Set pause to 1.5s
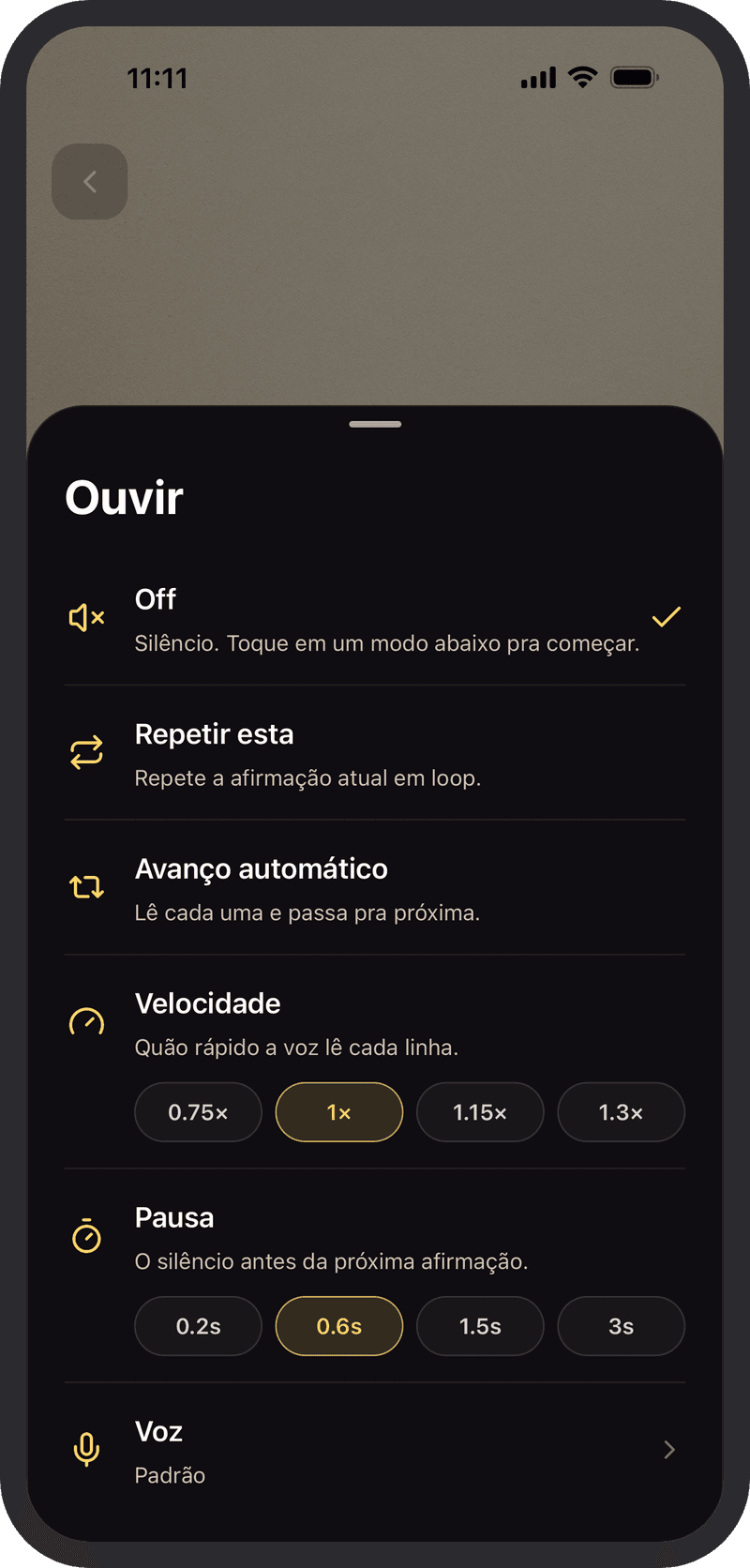The width and height of the screenshot is (750, 1568). click(480, 1326)
